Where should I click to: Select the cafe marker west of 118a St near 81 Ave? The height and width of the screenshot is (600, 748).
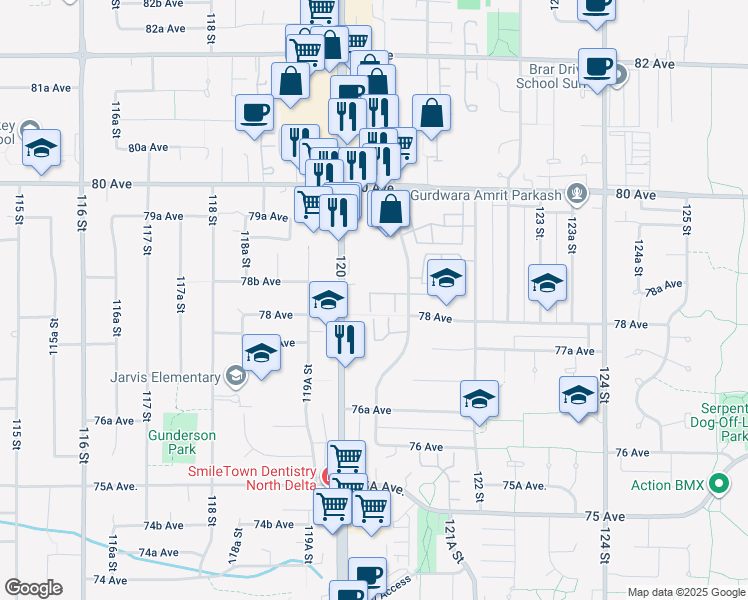tap(253, 112)
